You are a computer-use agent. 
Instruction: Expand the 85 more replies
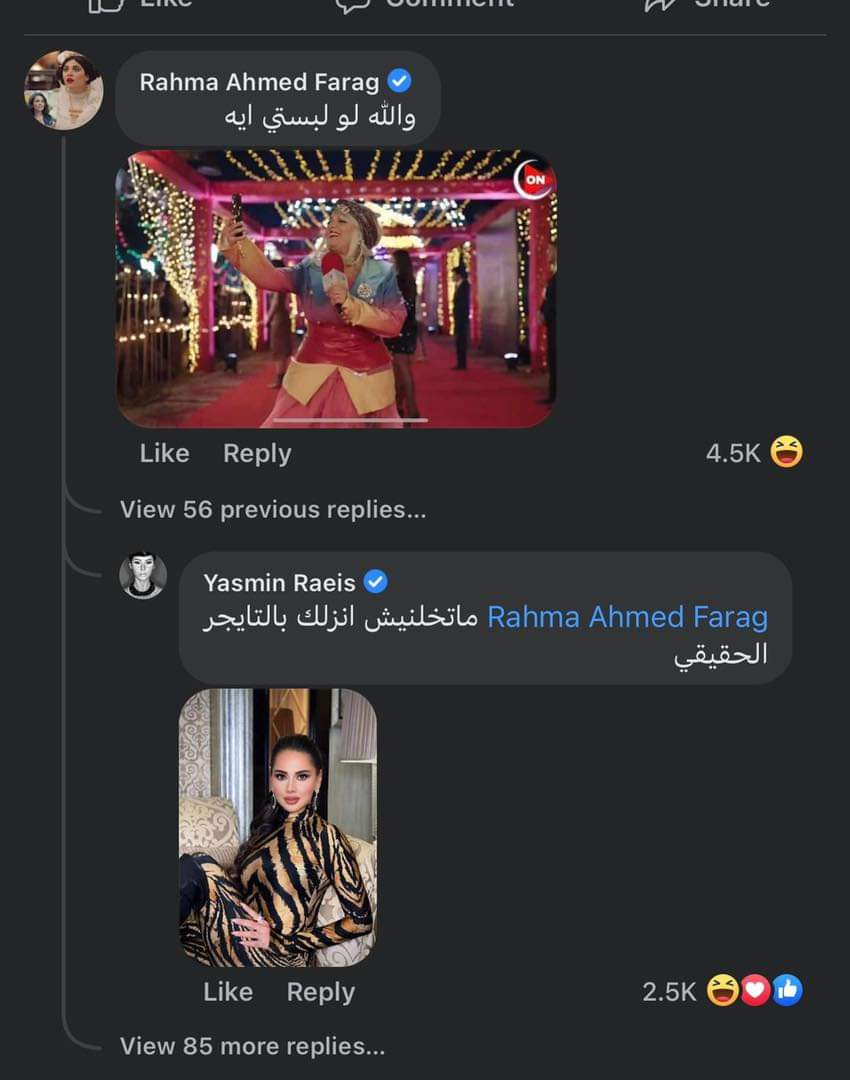(x=252, y=1046)
